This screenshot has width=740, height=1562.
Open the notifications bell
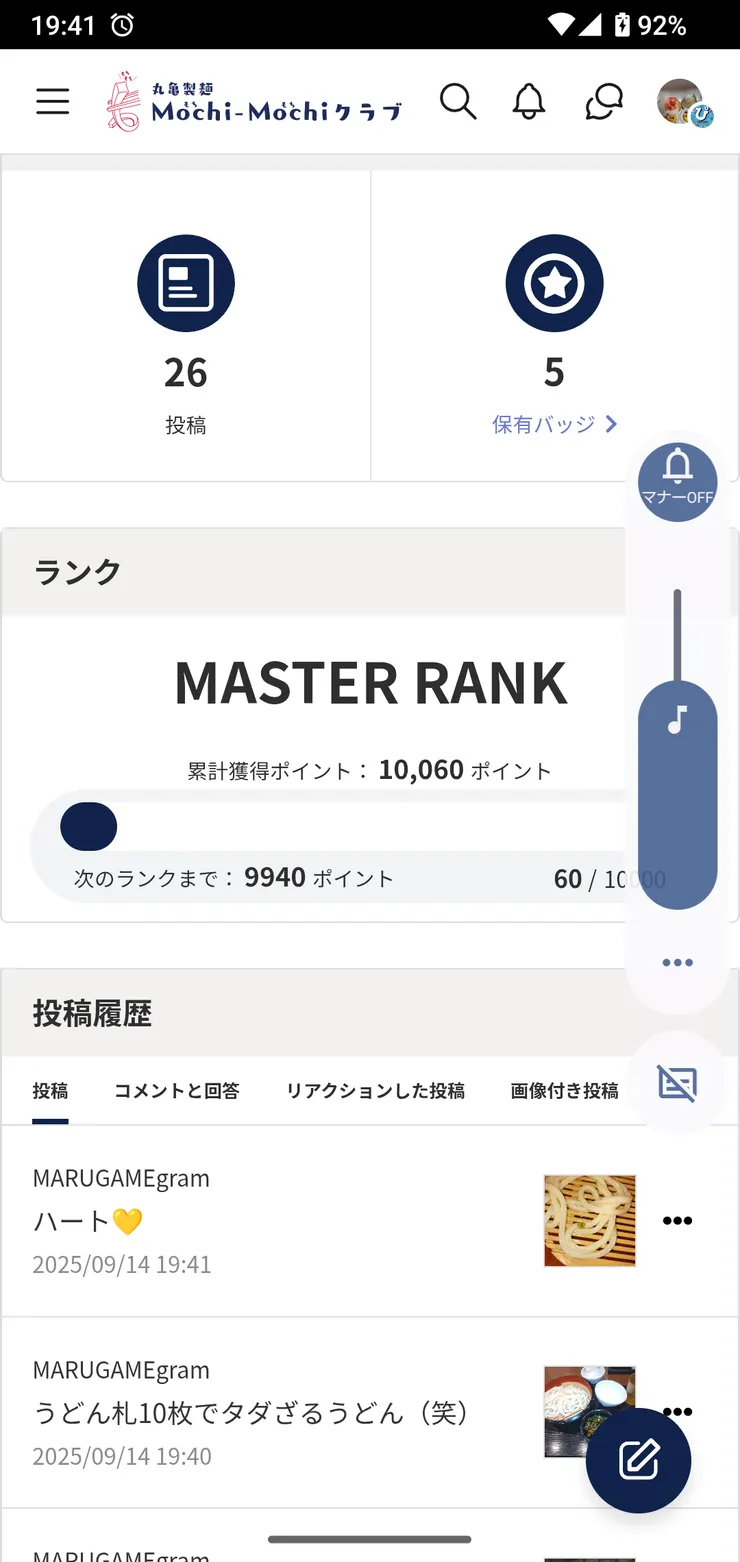tap(529, 101)
